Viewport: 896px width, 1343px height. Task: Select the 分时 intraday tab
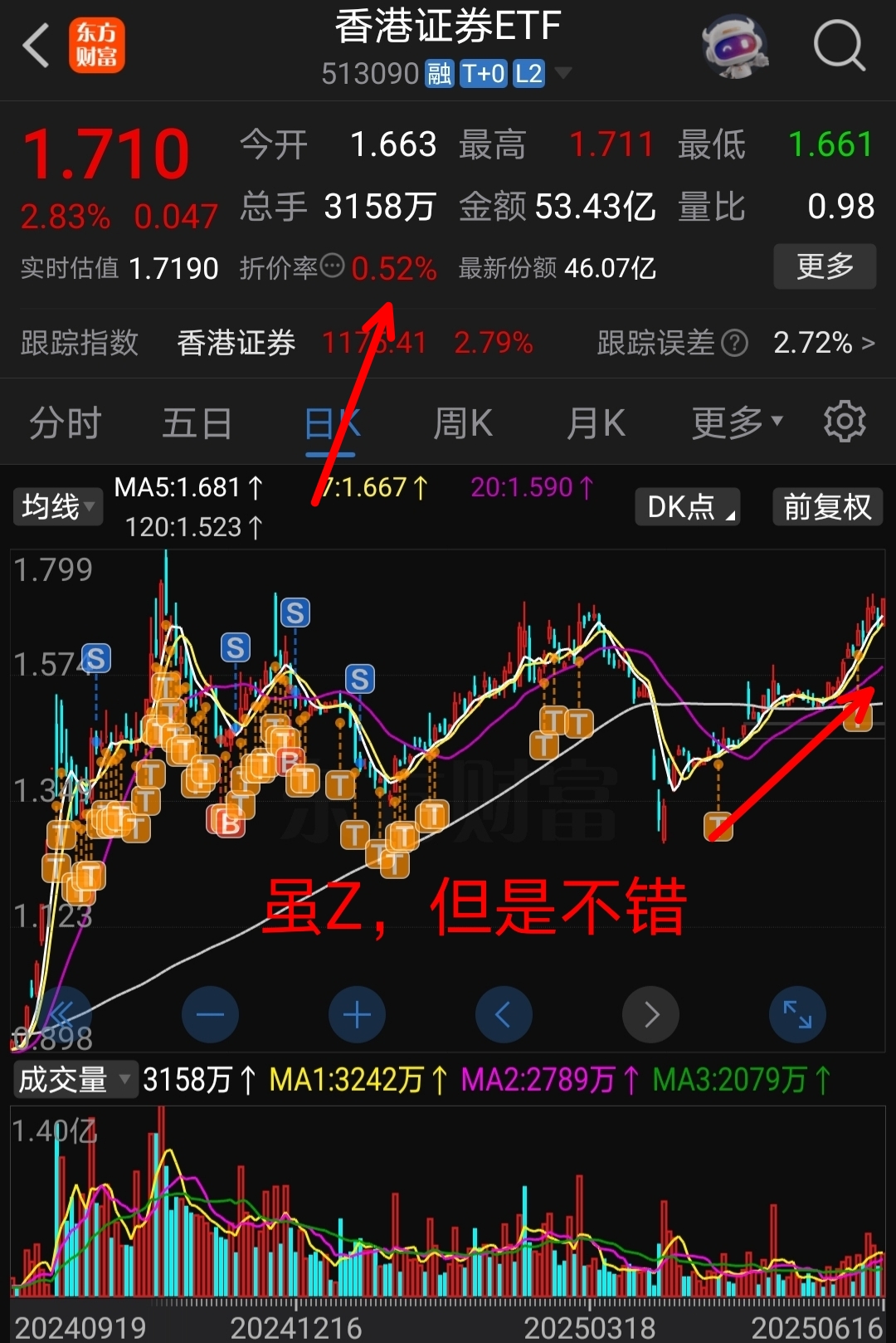[64, 422]
